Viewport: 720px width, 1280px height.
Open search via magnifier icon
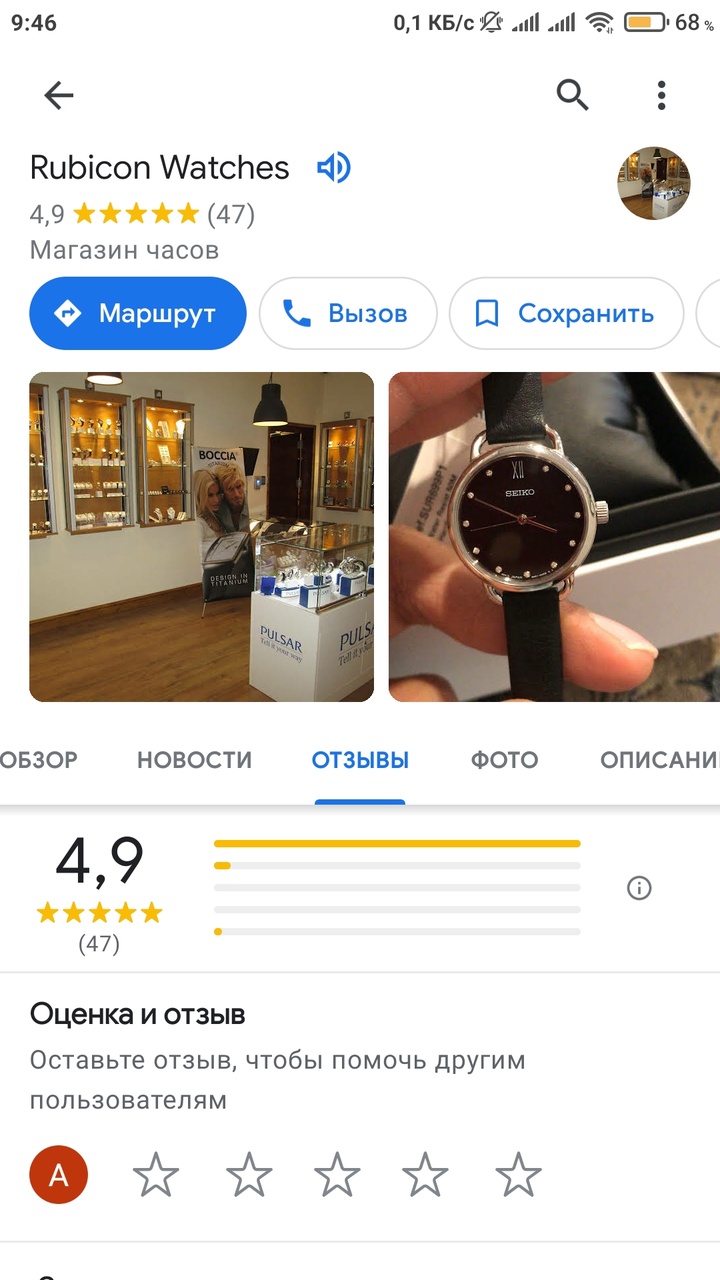[x=572, y=95]
